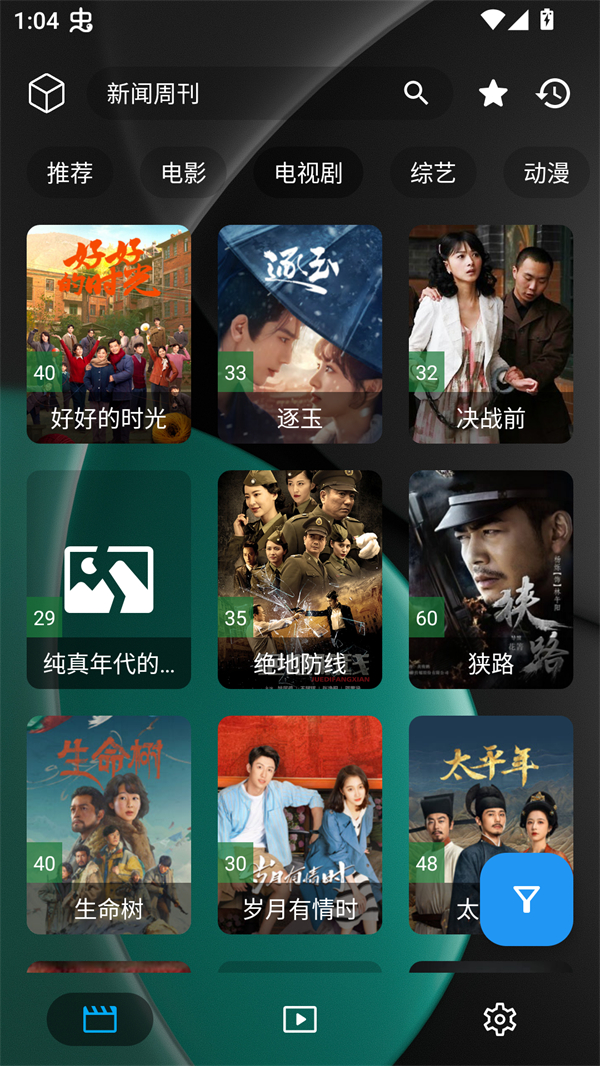Open the drama 逐玉
Image resolution: width=600 pixels, height=1066 pixels.
[300, 334]
